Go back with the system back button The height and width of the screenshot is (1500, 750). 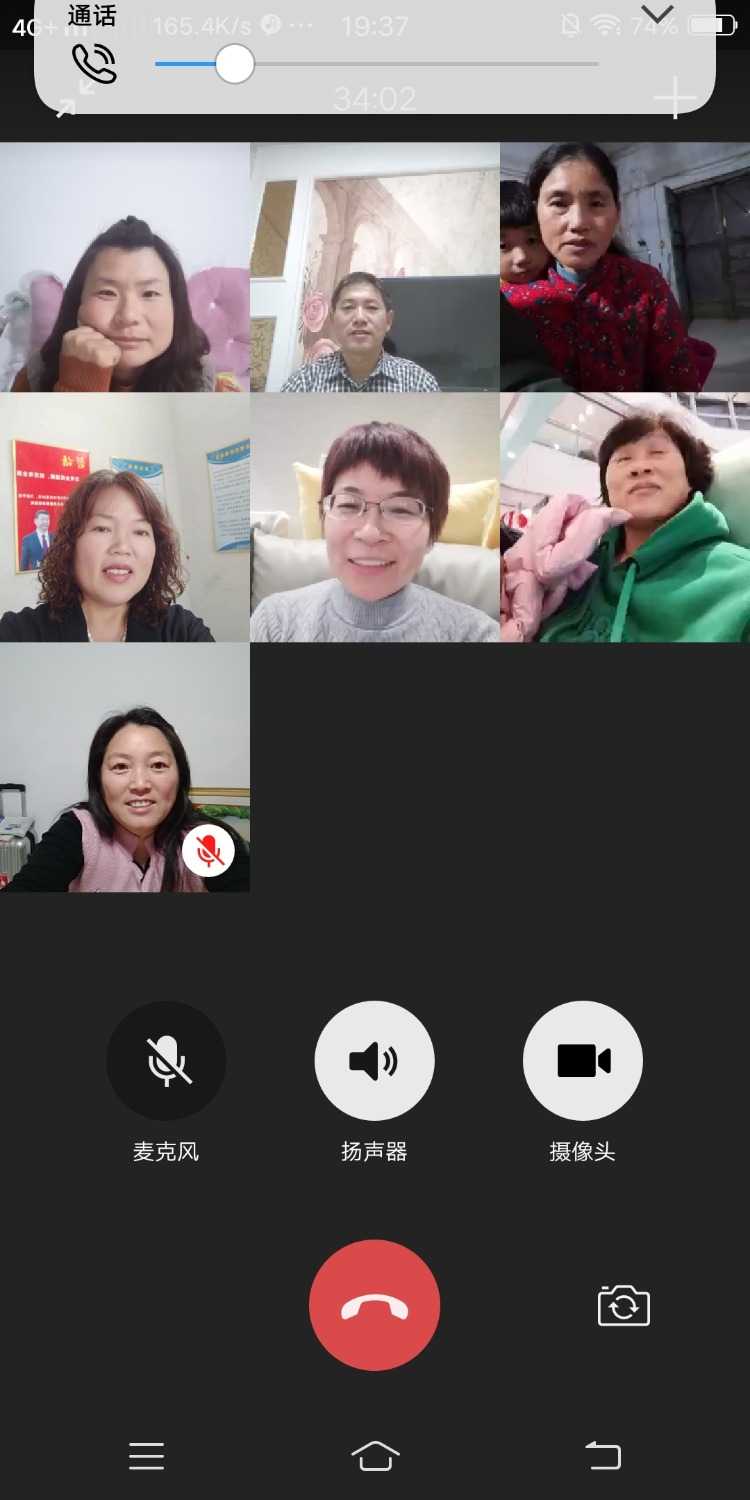pos(603,1456)
